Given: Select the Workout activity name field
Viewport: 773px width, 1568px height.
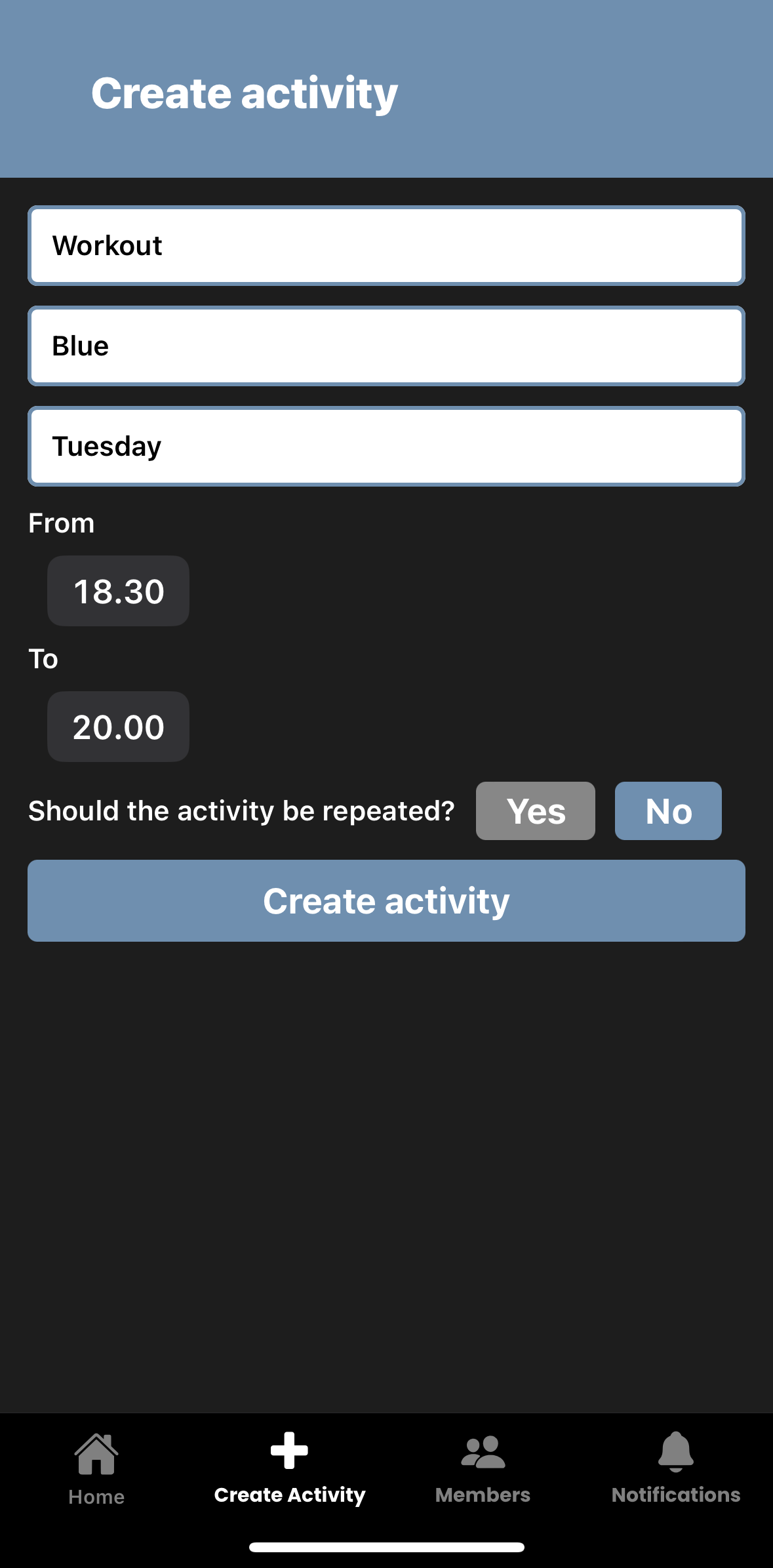Looking at the screenshot, I should click(386, 245).
